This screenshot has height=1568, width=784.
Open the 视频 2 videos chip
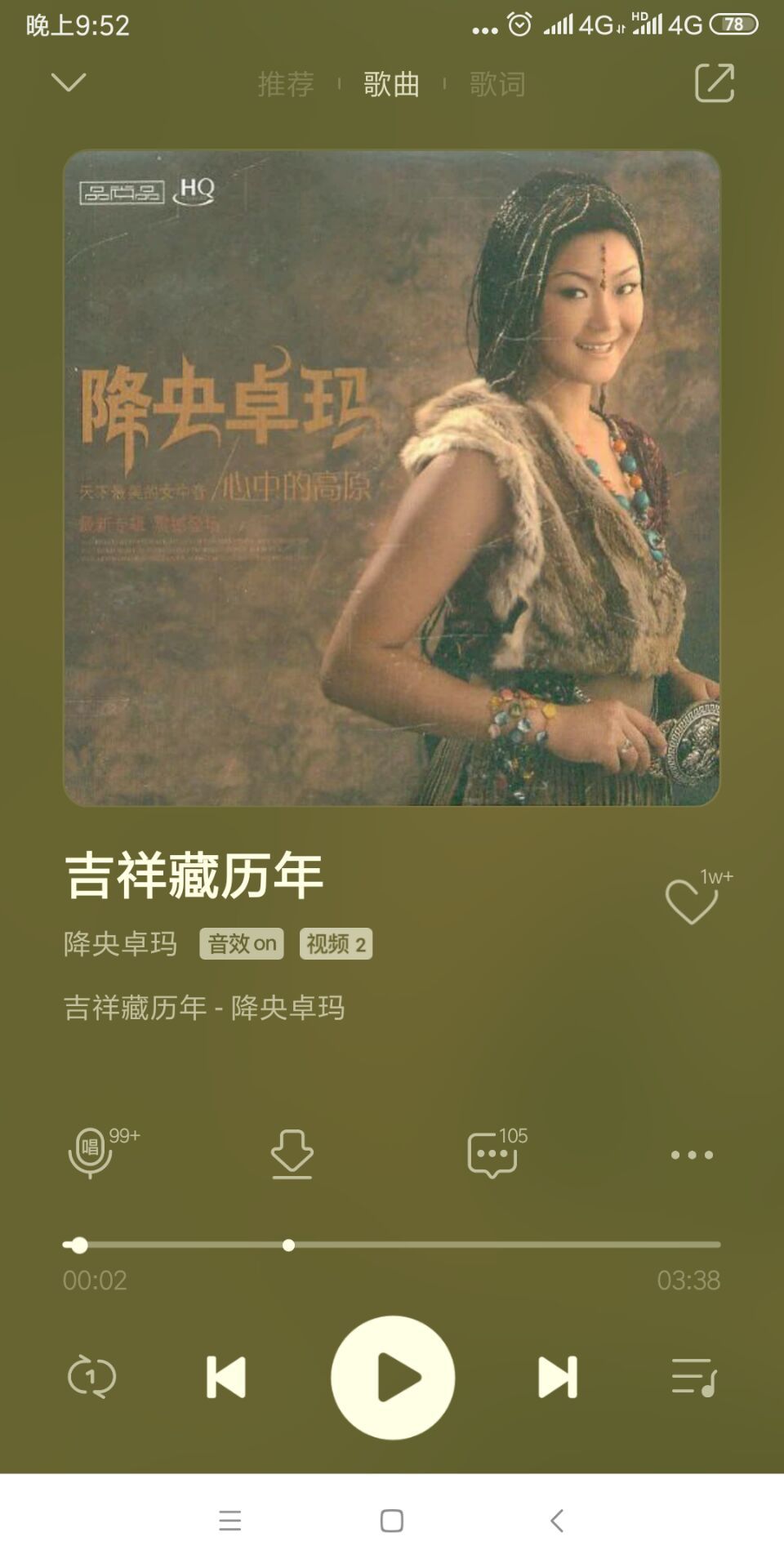click(x=336, y=944)
